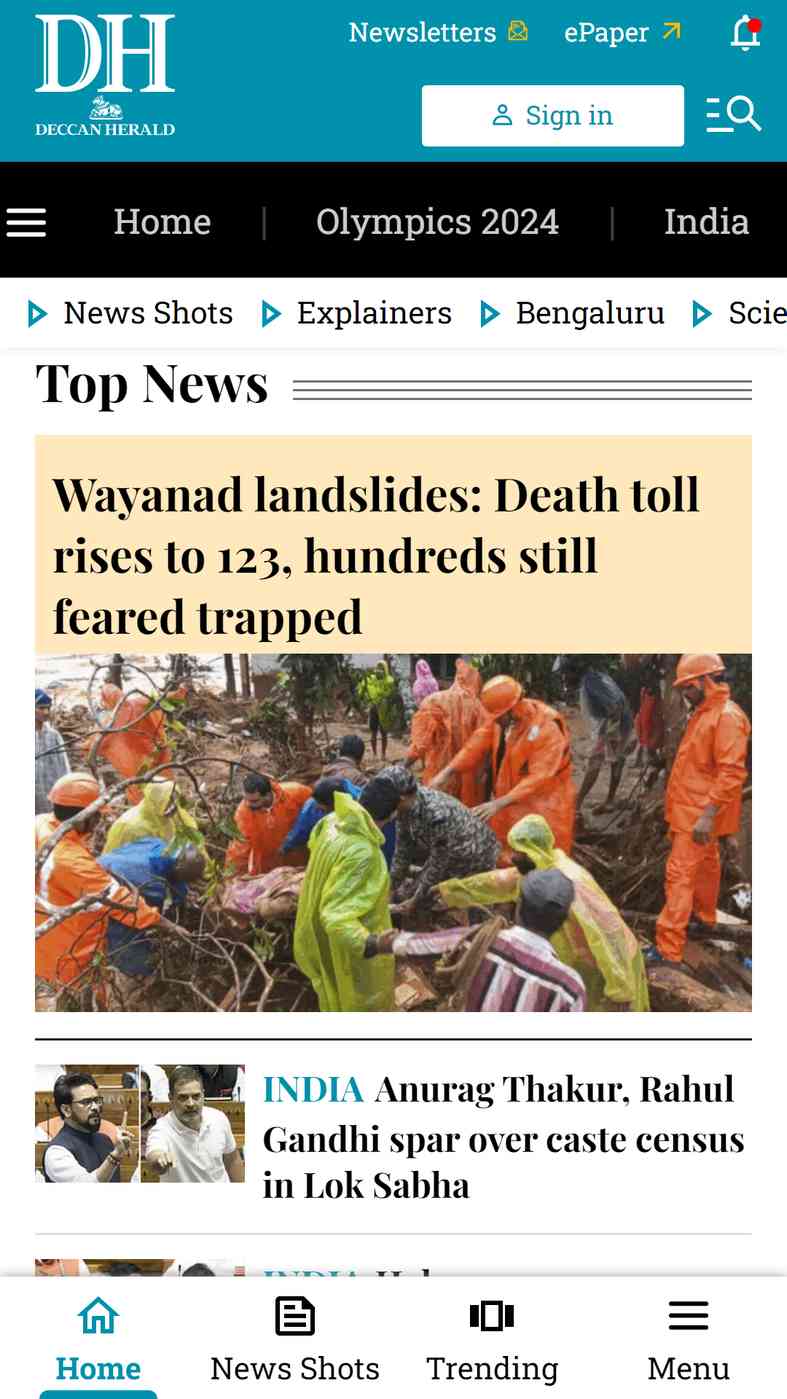The width and height of the screenshot is (787, 1399).
Task: Tap the Sign in button
Action: pos(553,116)
